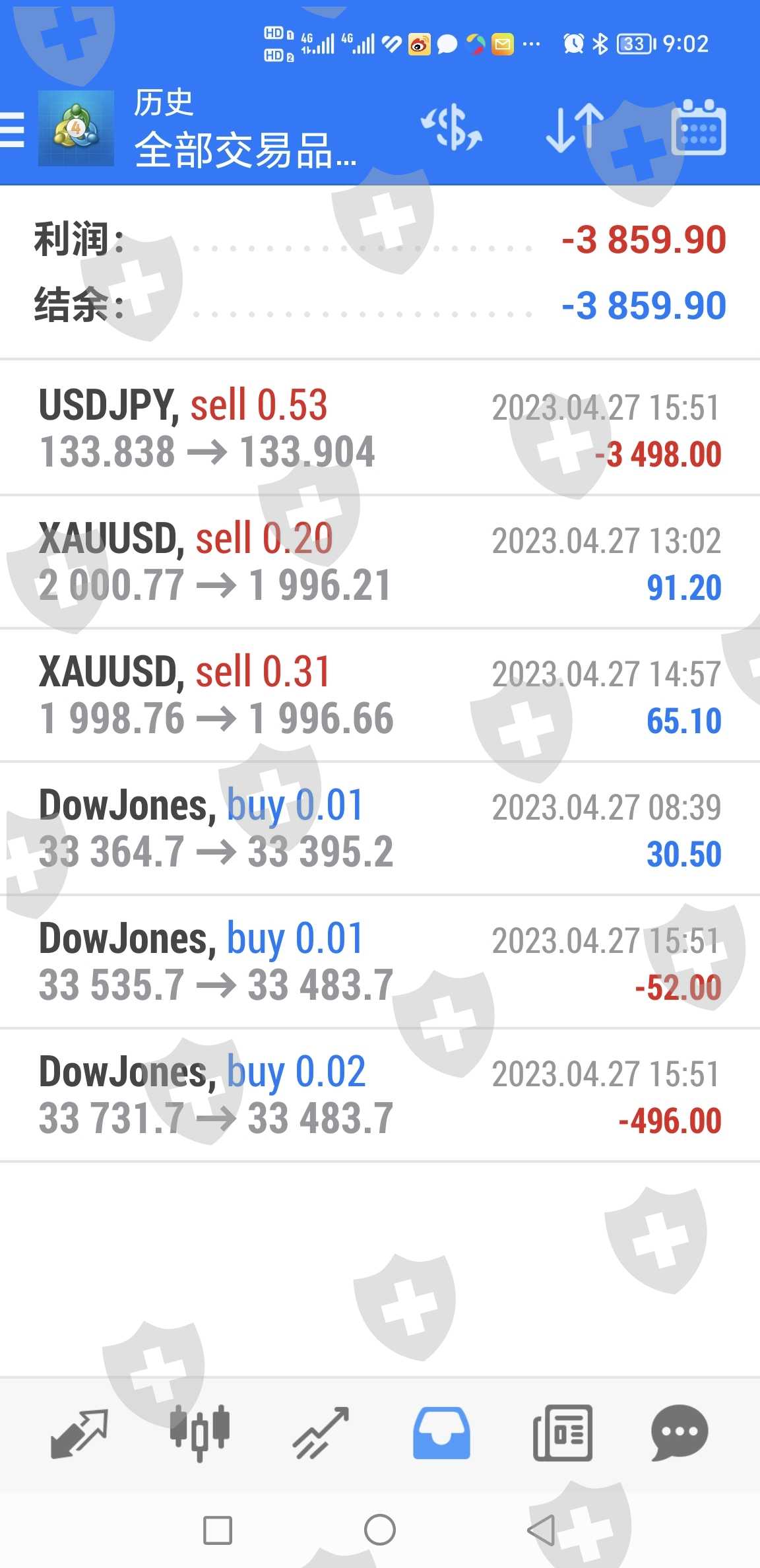Open the symbol filter currency icon
This screenshot has width=760, height=1568.
point(452,128)
